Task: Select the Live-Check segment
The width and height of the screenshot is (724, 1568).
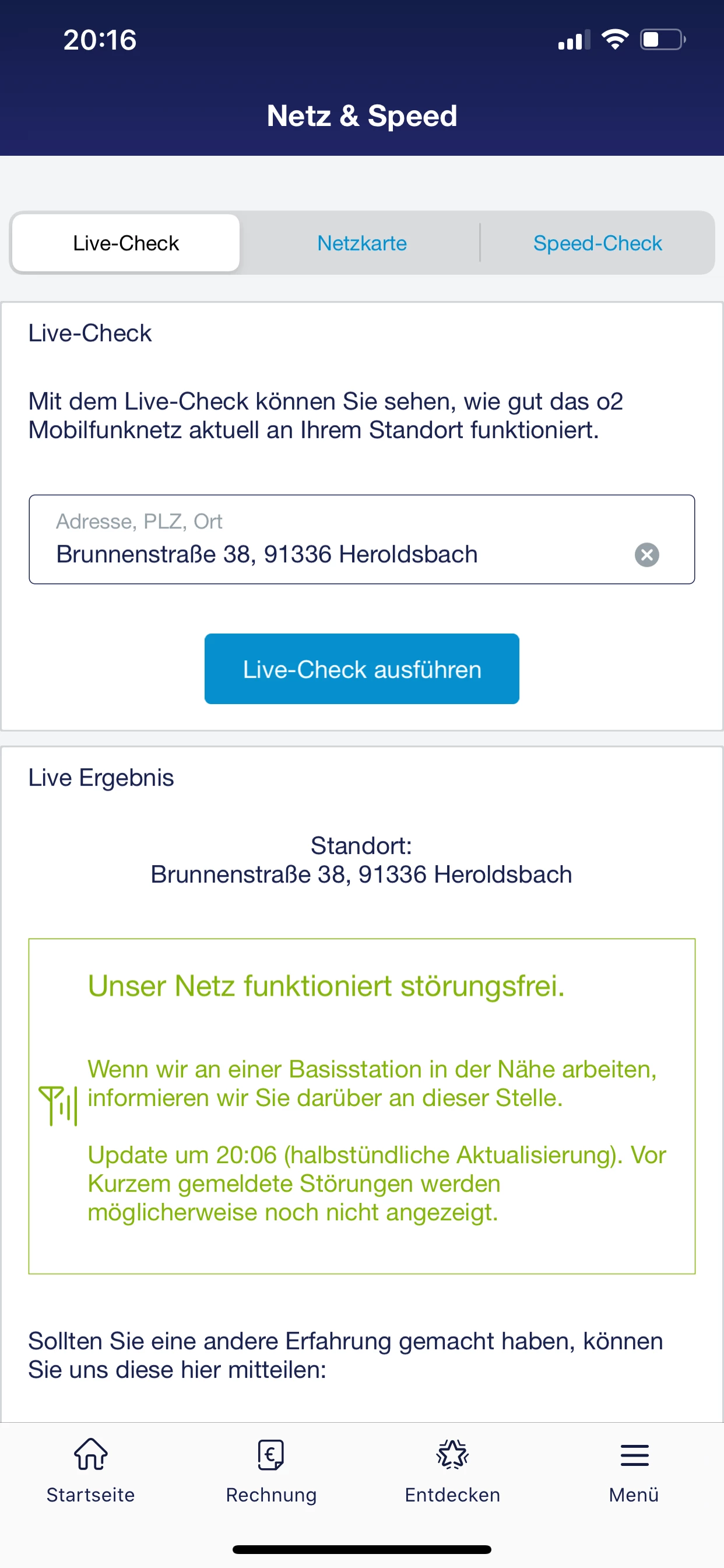Action: click(126, 243)
